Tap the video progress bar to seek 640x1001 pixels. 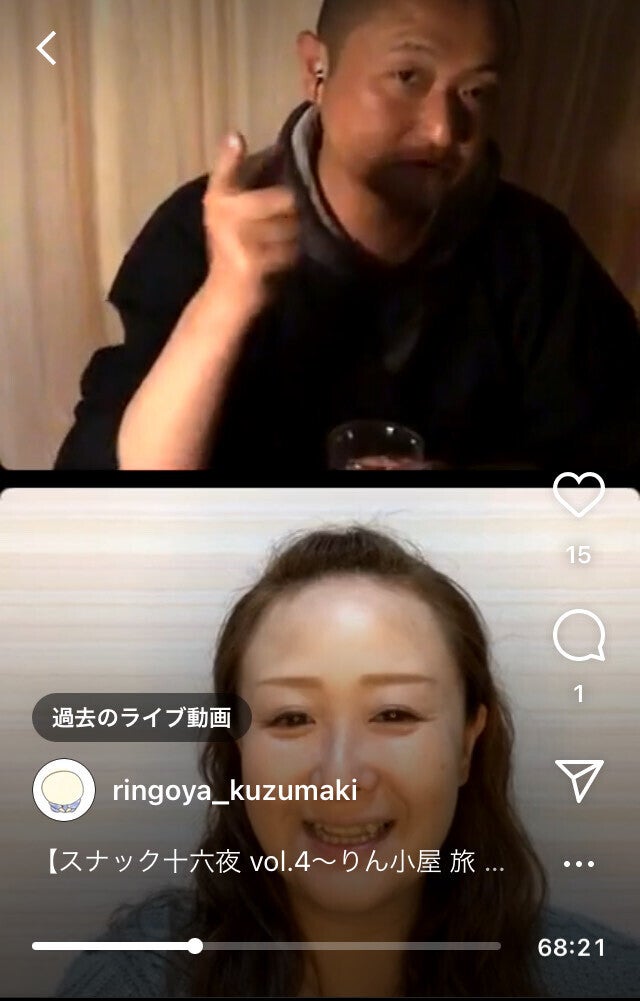[266, 946]
